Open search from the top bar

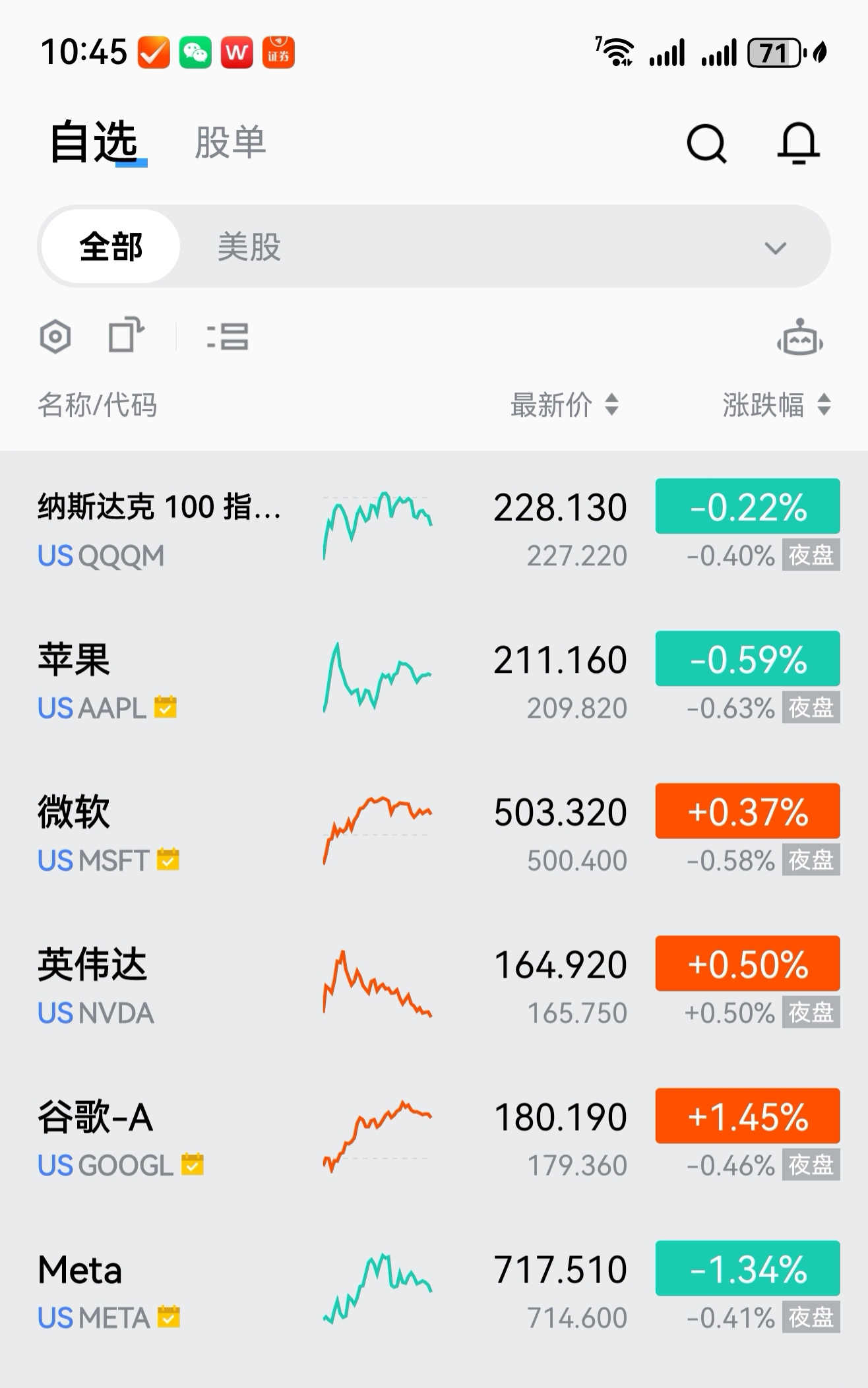(705, 144)
